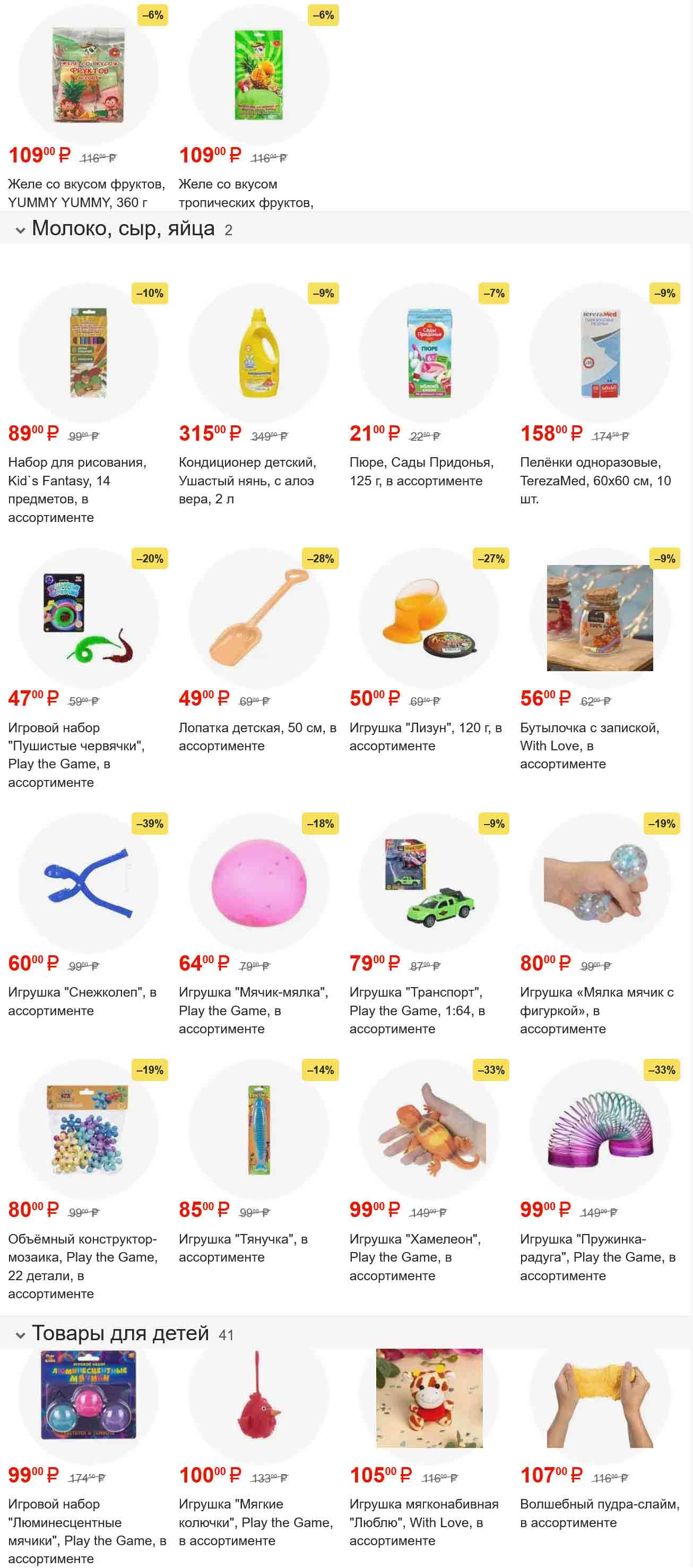View 'Лопатка детская 50 см' item

coord(258,618)
